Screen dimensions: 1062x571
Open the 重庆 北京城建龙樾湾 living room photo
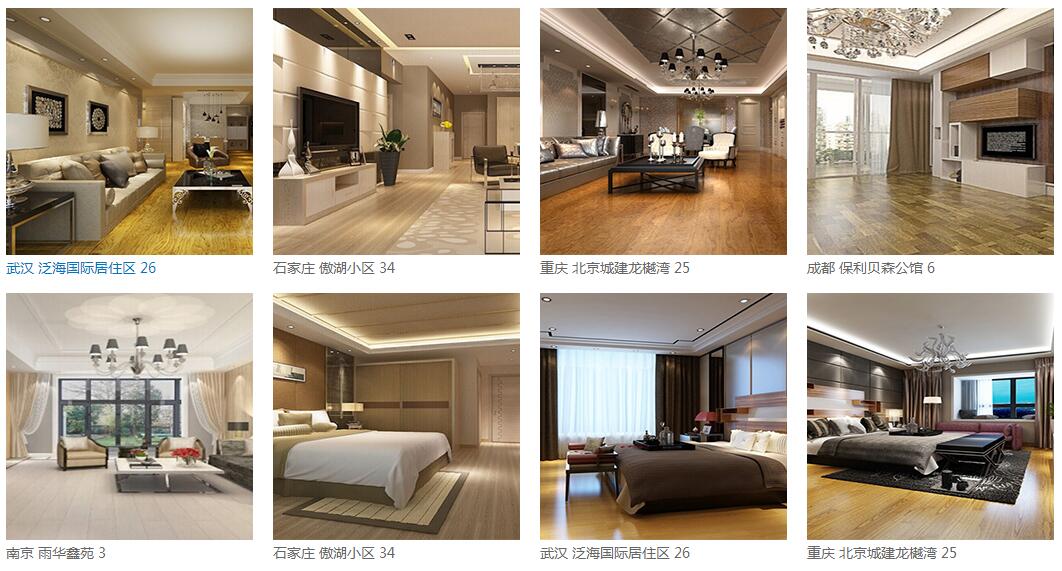pyautogui.click(x=663, y=131)
